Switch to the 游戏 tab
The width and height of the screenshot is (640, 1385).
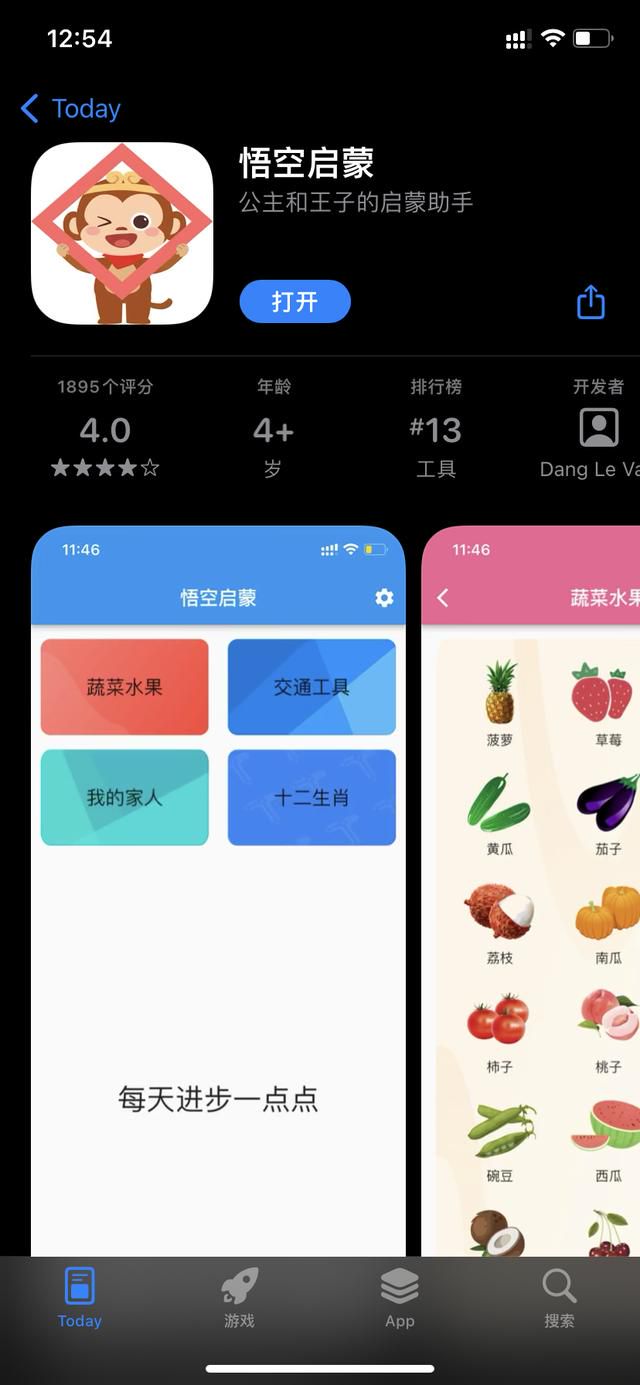click(x=239, y=1297)
